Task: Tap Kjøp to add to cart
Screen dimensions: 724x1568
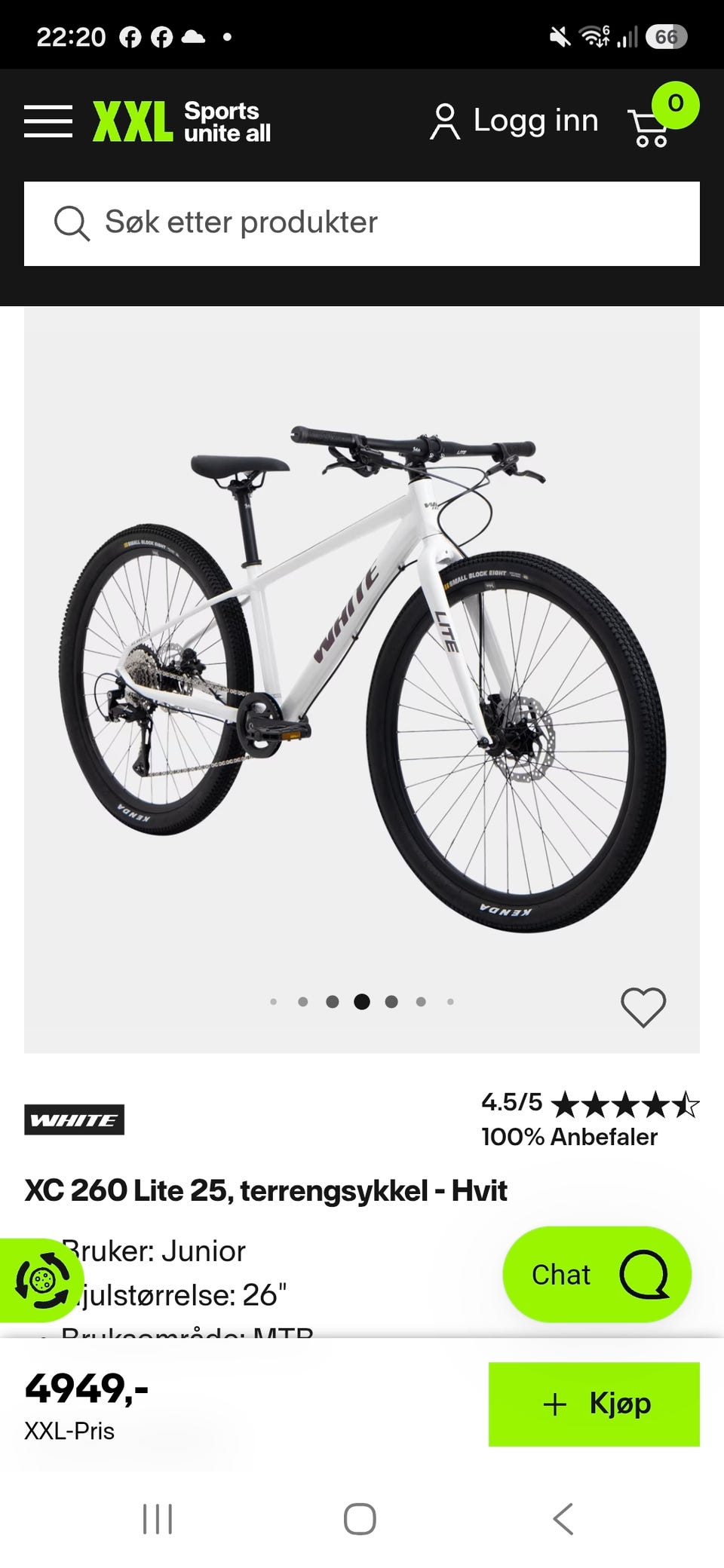Action: pyautogui.click(x=594, y=1404)
